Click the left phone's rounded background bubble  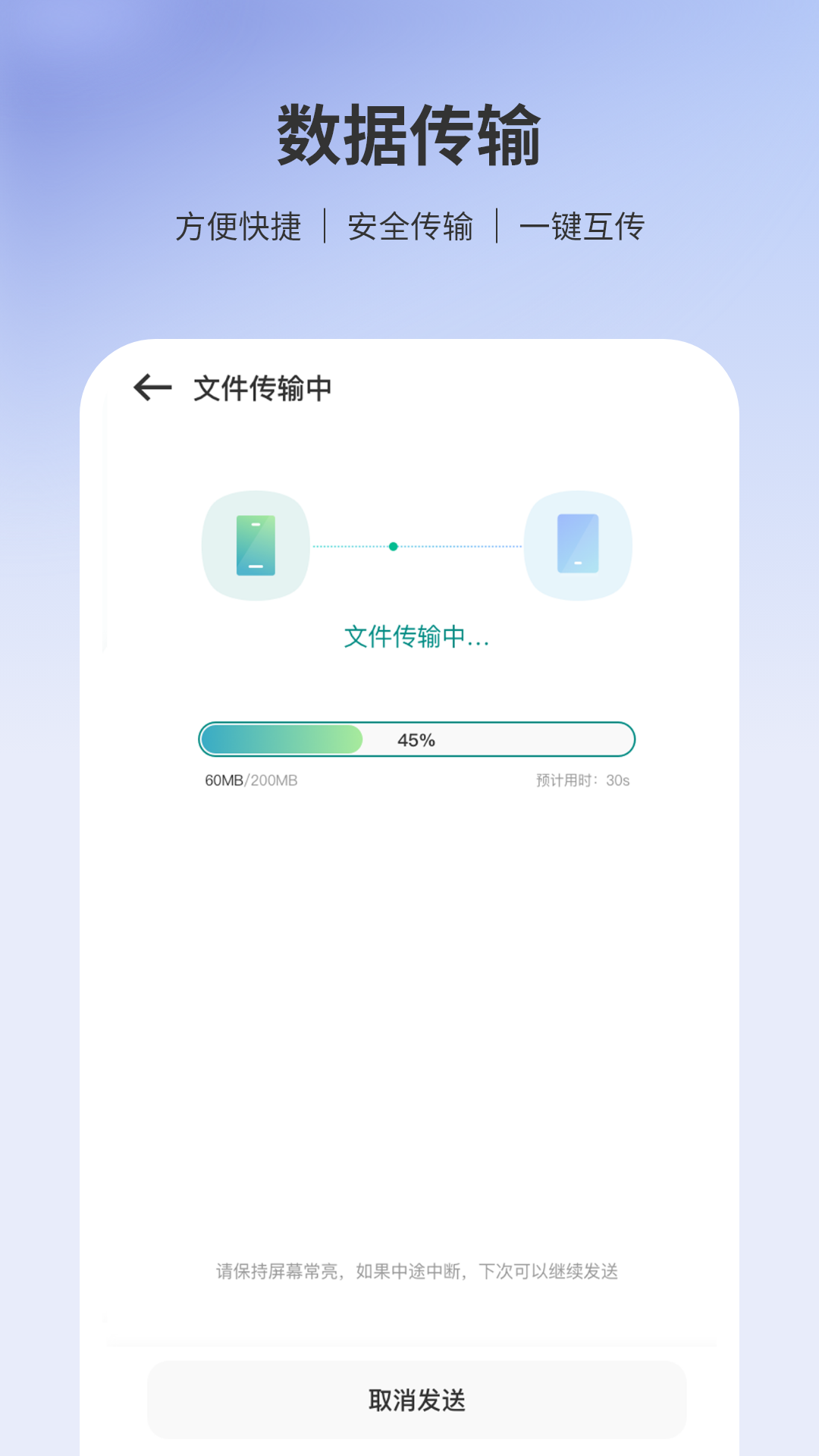pyautogui.click(x=256, y=544)
